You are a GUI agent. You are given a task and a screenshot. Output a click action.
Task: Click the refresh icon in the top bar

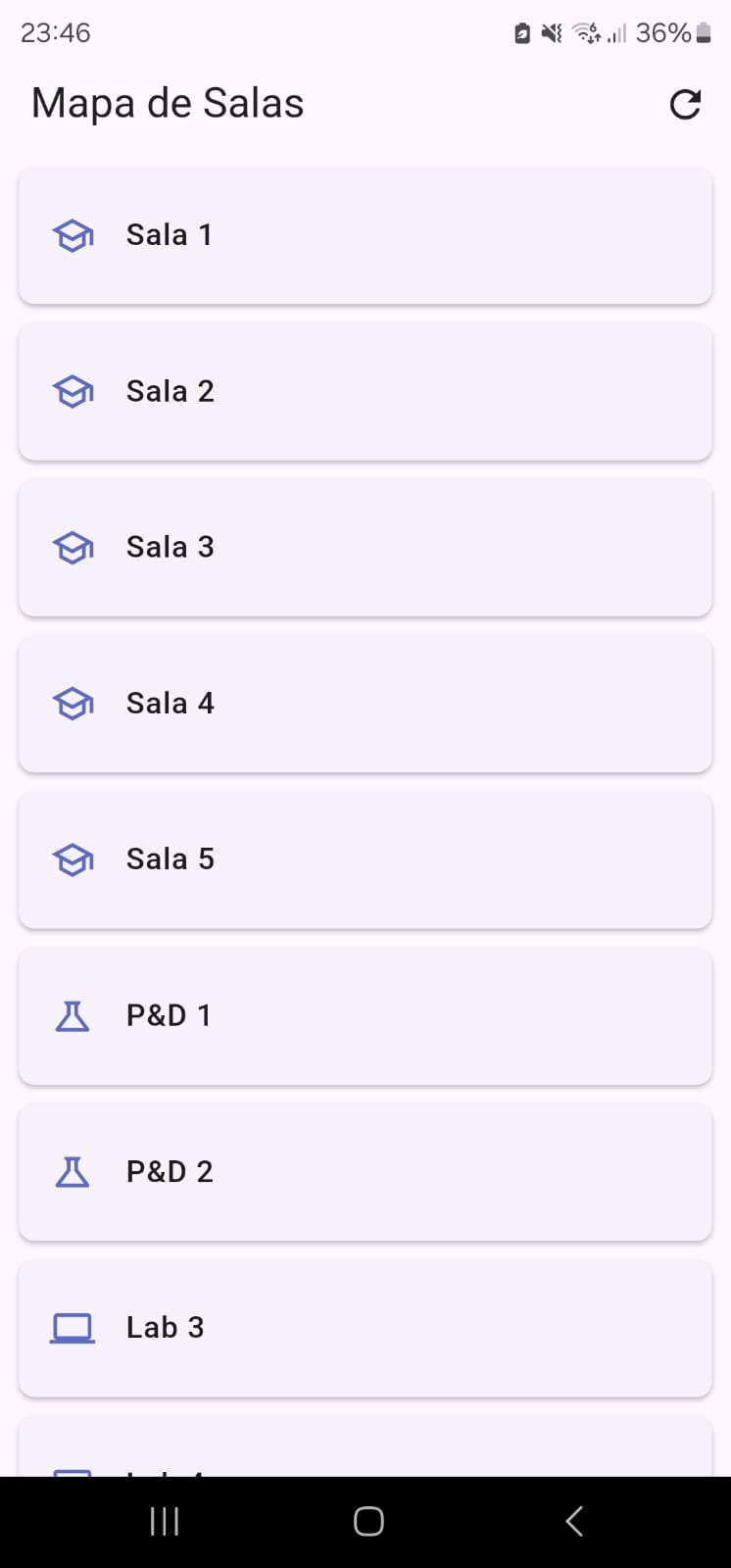(x=686, y=105)
